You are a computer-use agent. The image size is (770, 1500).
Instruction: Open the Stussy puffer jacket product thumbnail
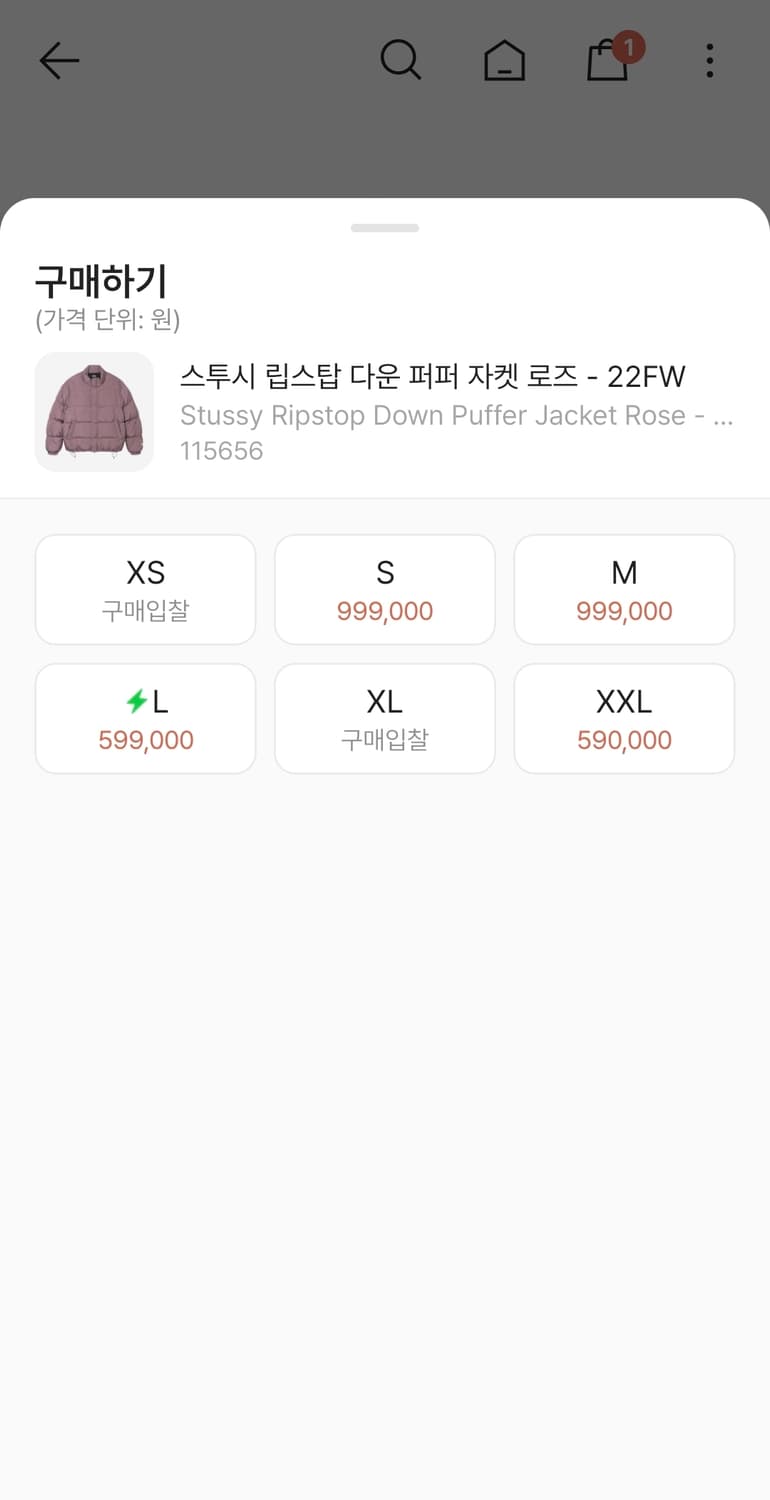(x=94, y=412)
